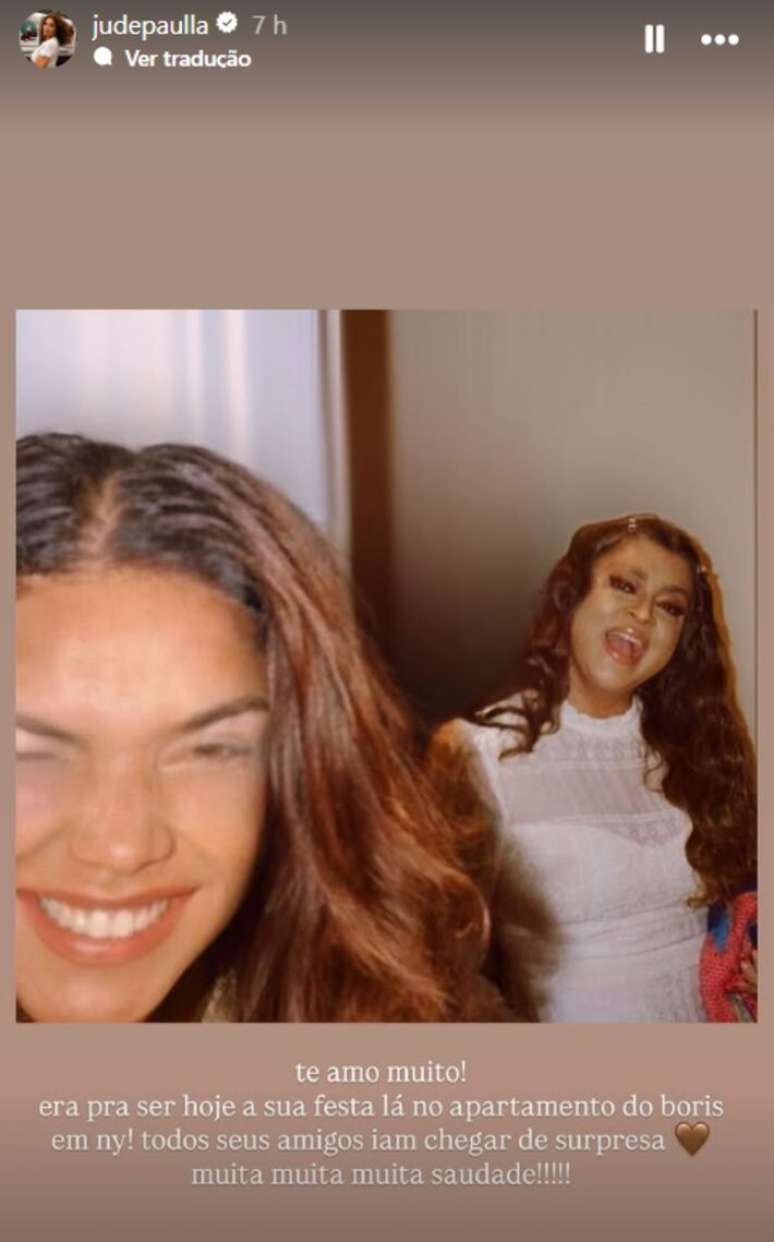Pause the story playback
This screenshot has width=774, height=1242.
[654, 40]
